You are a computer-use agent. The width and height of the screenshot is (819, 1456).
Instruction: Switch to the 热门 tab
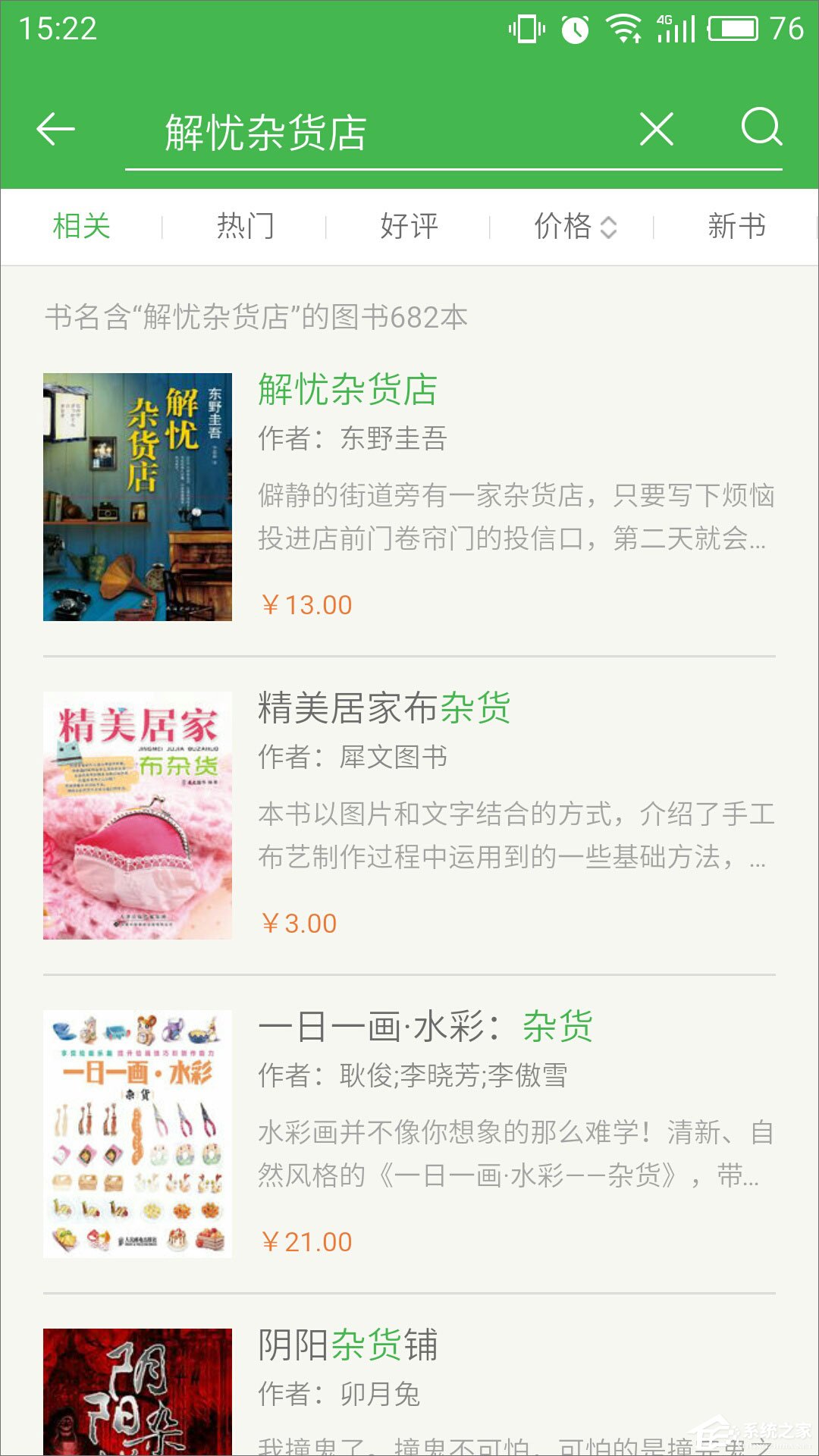[x=245, y=227]
